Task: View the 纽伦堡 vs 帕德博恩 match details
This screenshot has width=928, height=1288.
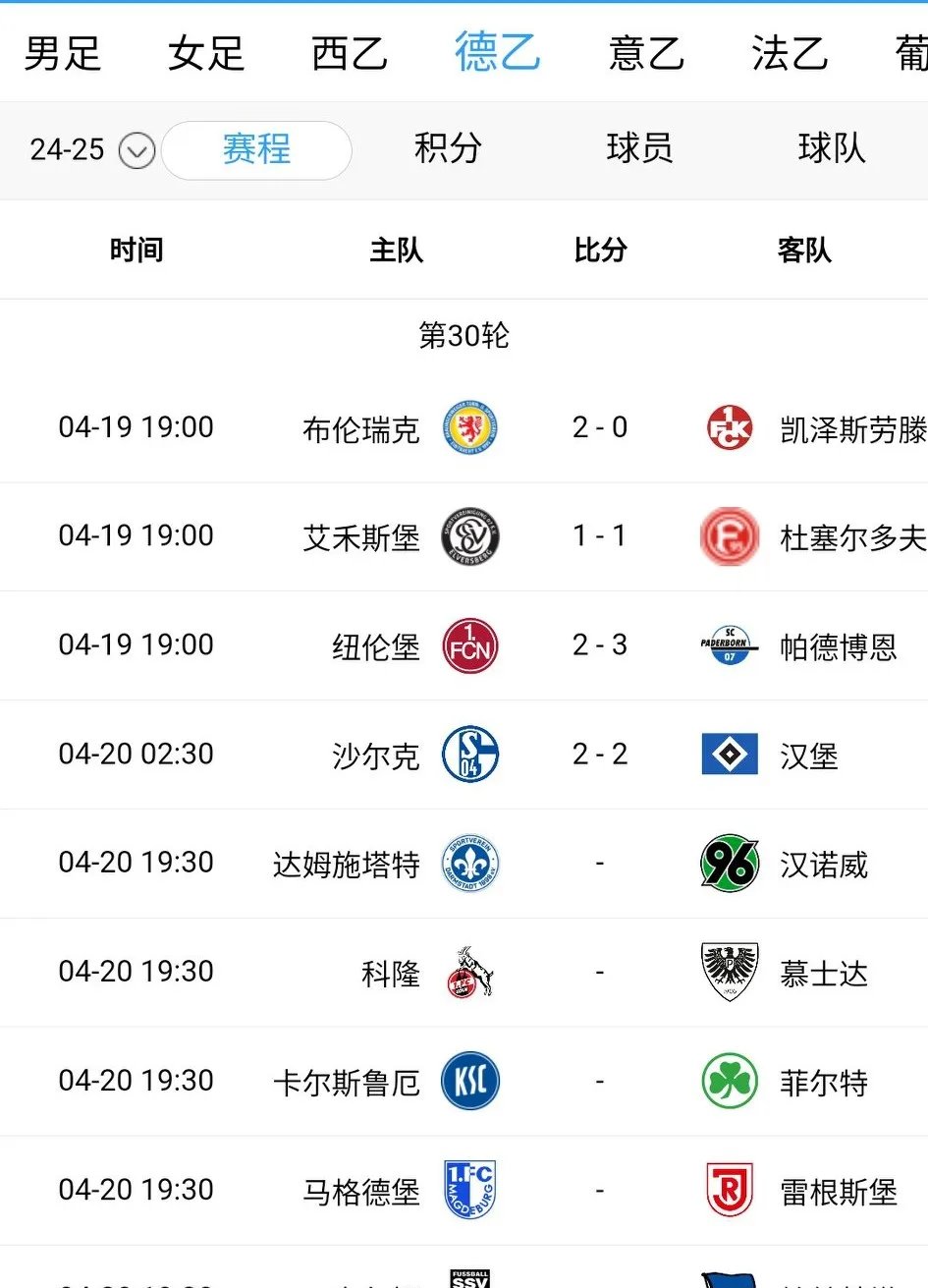Action: 599,645
